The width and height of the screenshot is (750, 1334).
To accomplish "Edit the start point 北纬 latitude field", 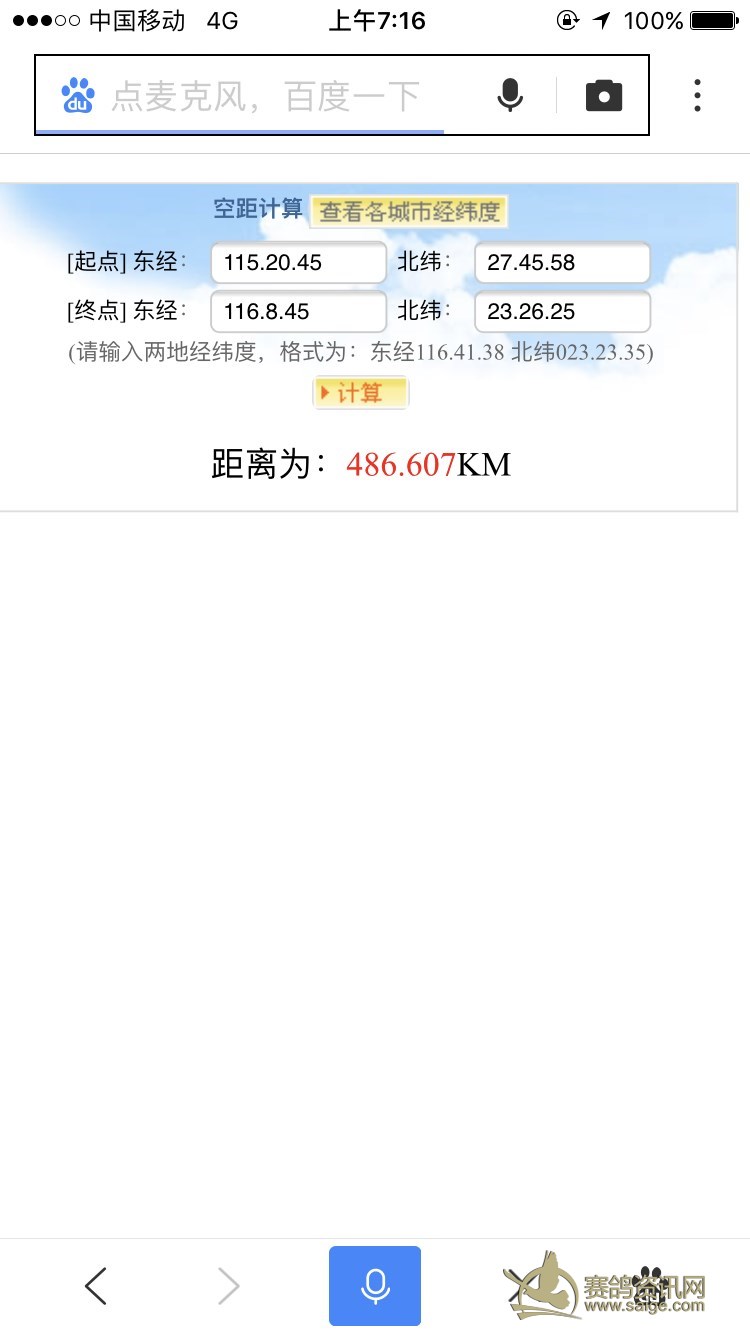I will [x=562, y=263].
